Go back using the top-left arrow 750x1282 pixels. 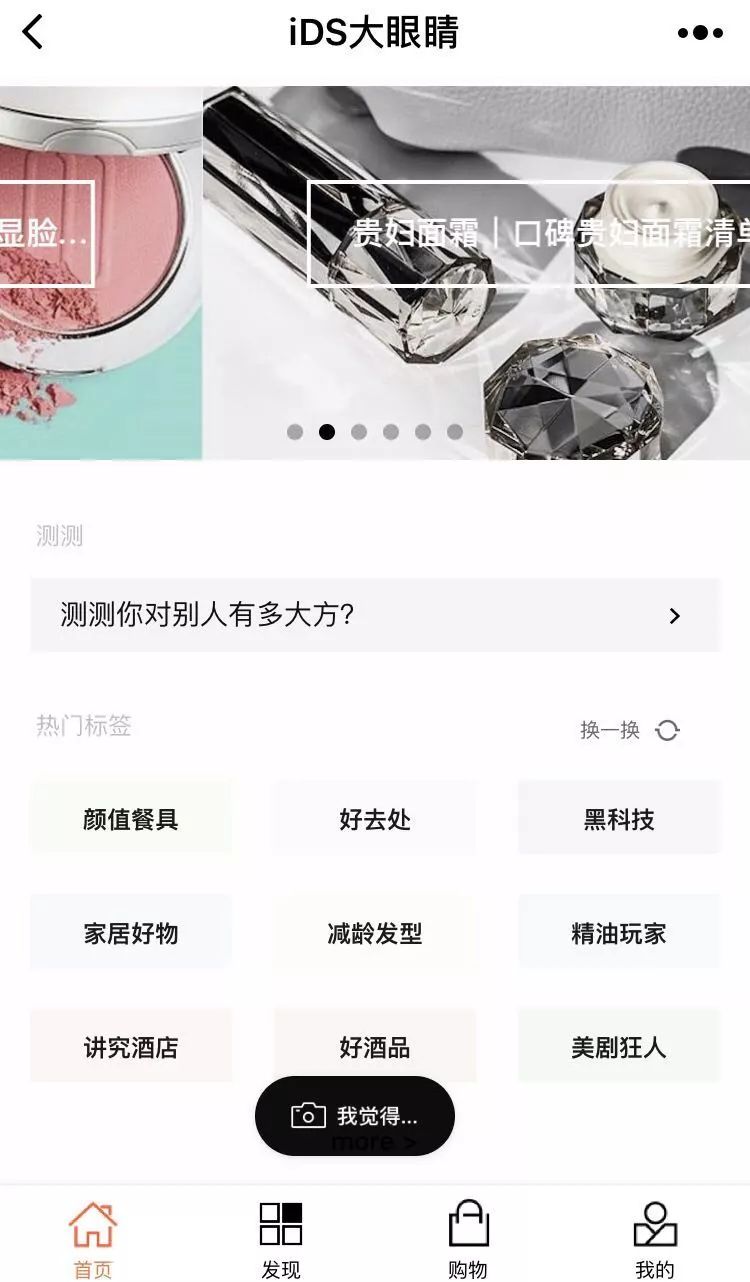33,32
